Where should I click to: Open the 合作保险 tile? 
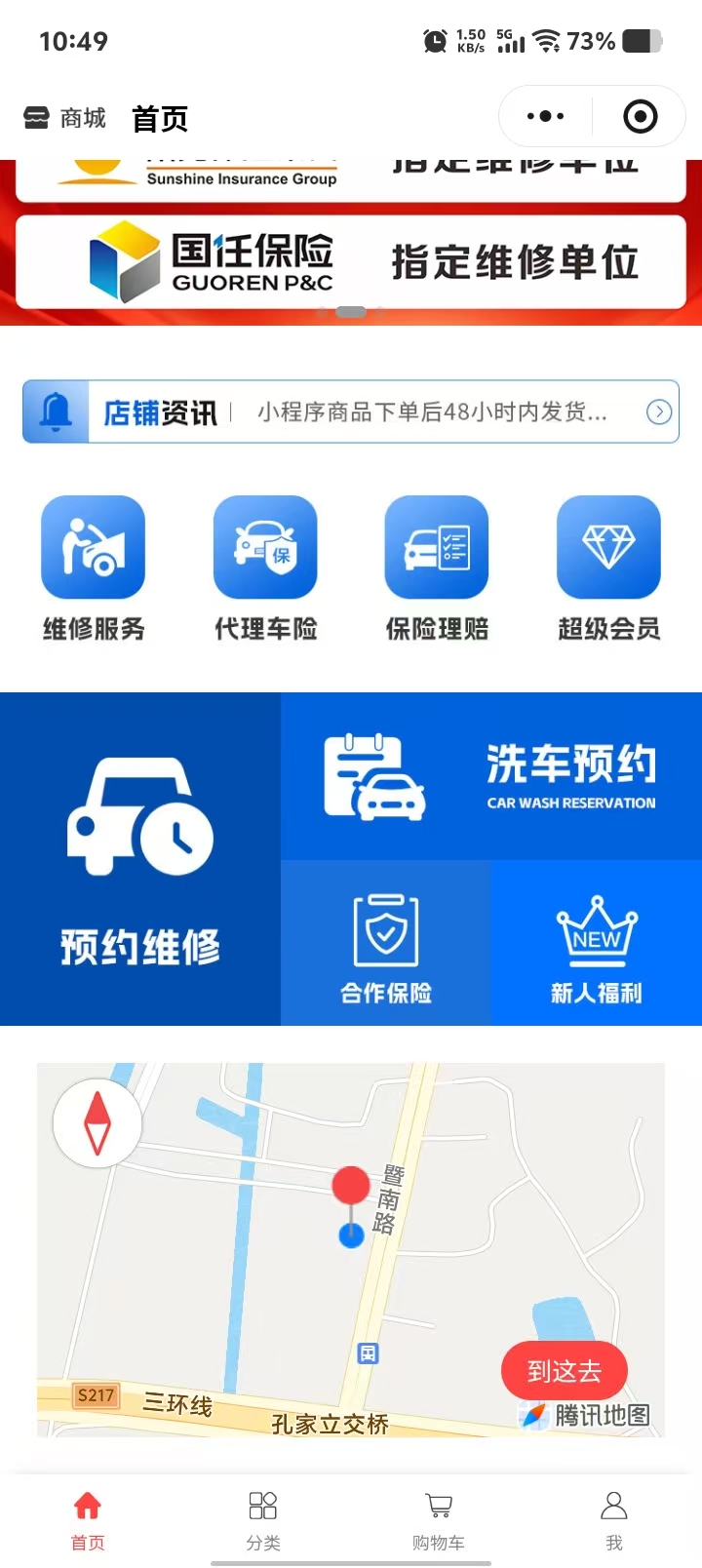(x=386, y=944)
